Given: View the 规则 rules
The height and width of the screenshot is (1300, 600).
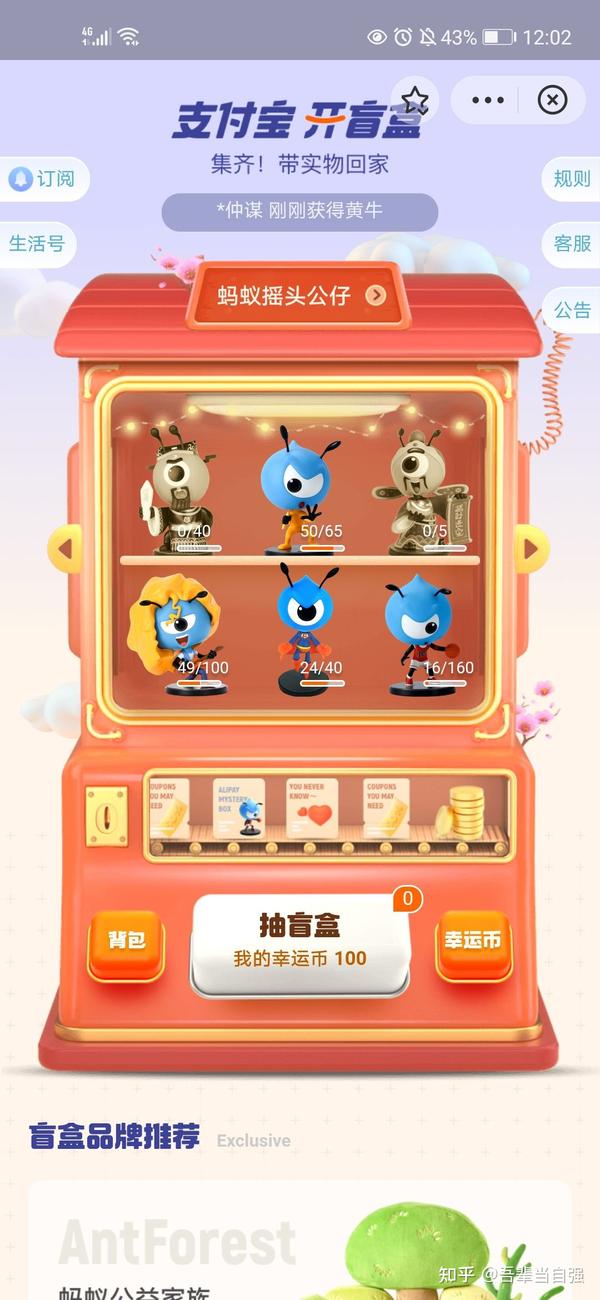Looking at the screenshot, I should [x=572, y=179].
